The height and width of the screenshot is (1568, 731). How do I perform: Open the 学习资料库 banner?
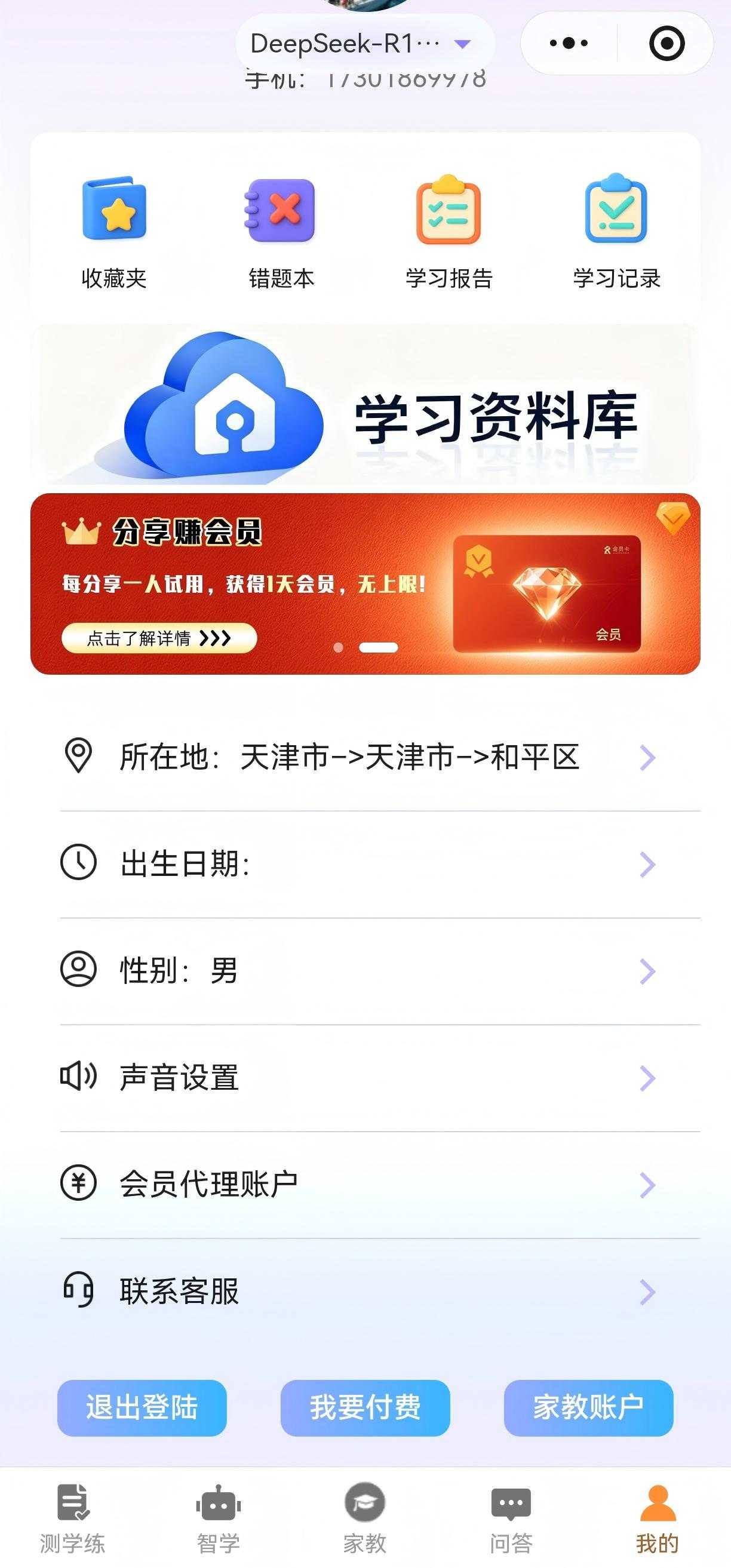[365, 405]
